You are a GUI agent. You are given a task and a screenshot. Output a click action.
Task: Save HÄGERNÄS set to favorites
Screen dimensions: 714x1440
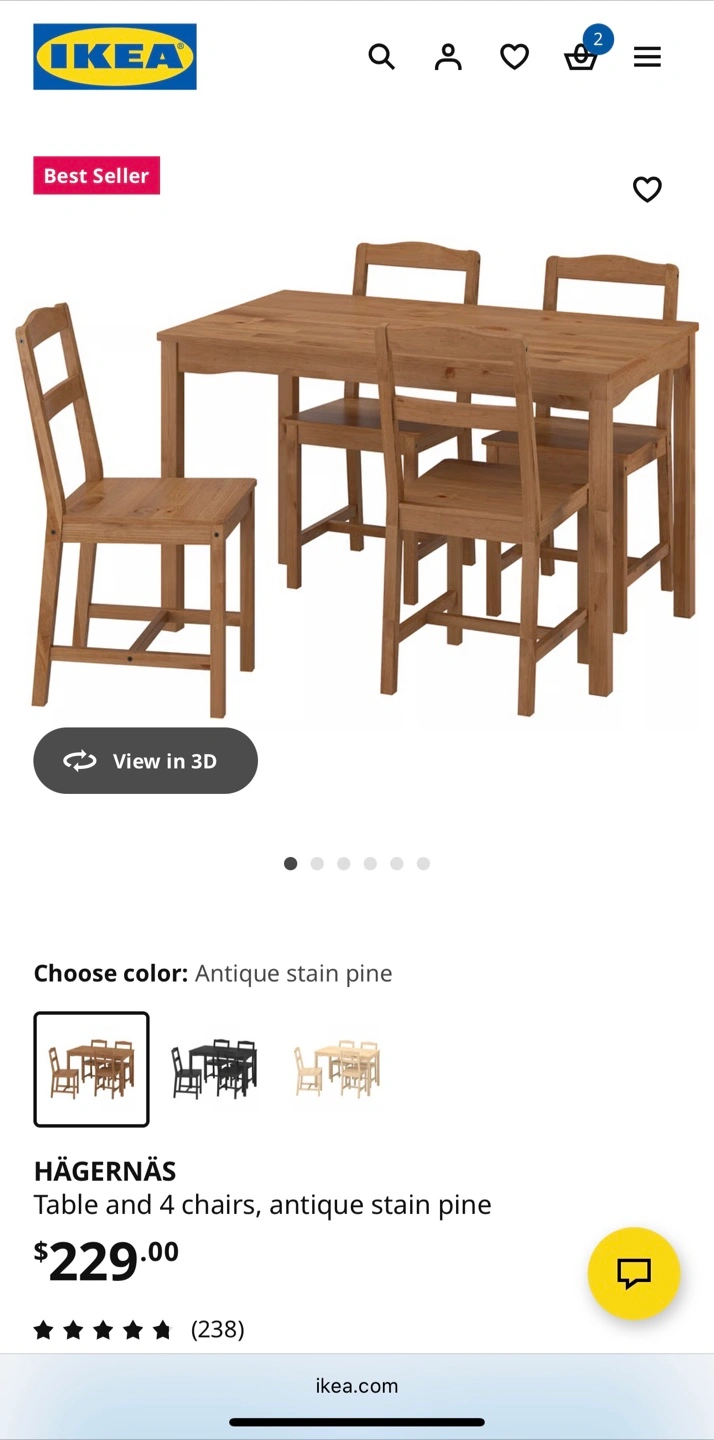tap(647, 189)
